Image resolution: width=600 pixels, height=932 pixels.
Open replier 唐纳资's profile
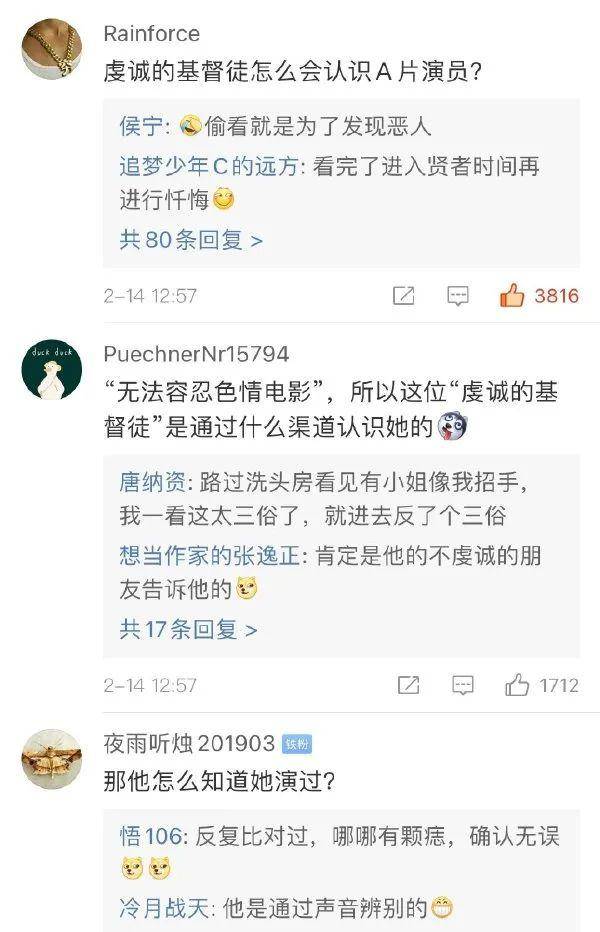(152, 483)
